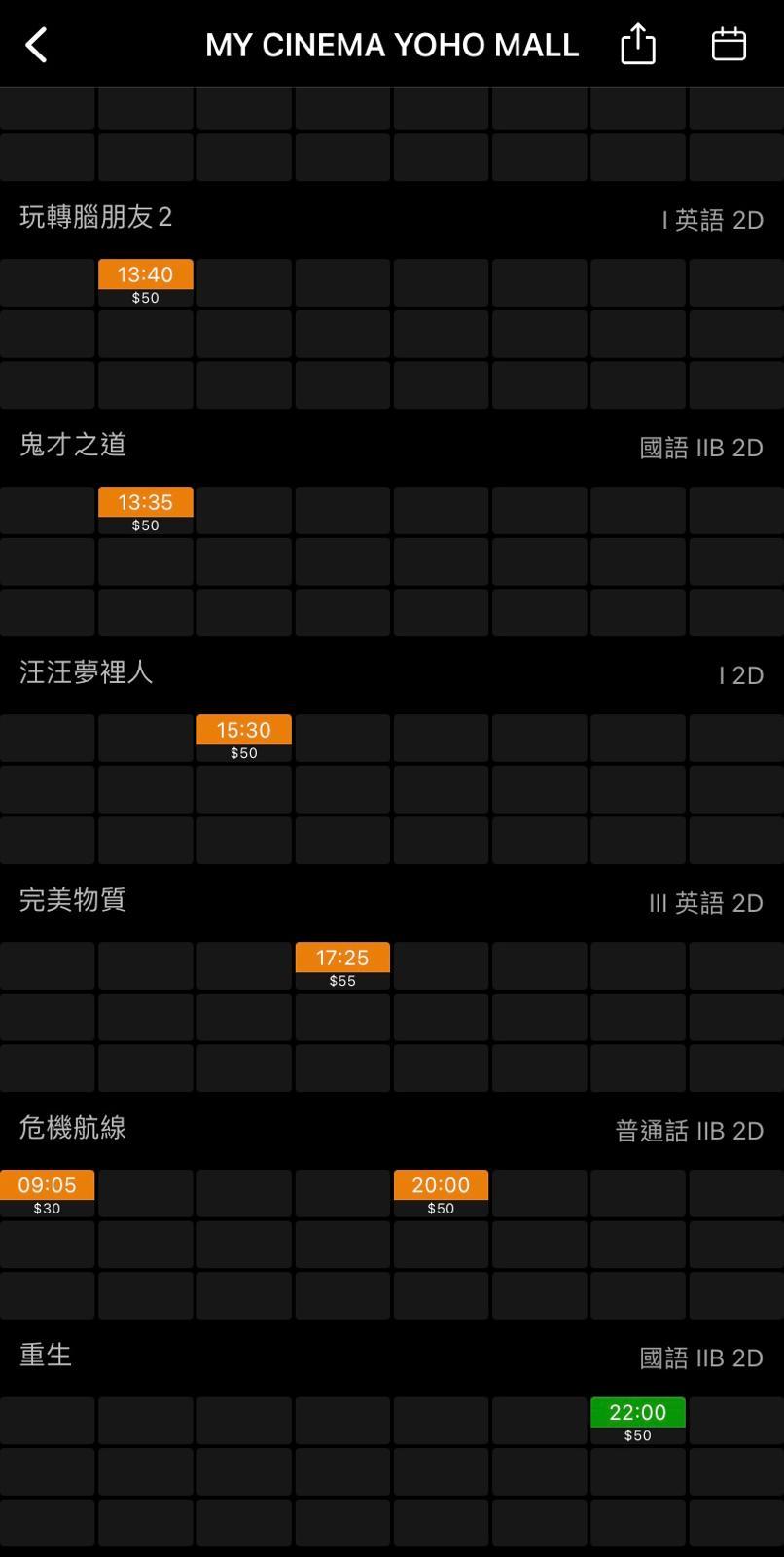784x1557 pixels.
Task: View details of the movie 鬼才之道
Action: (x=71, y=446)
